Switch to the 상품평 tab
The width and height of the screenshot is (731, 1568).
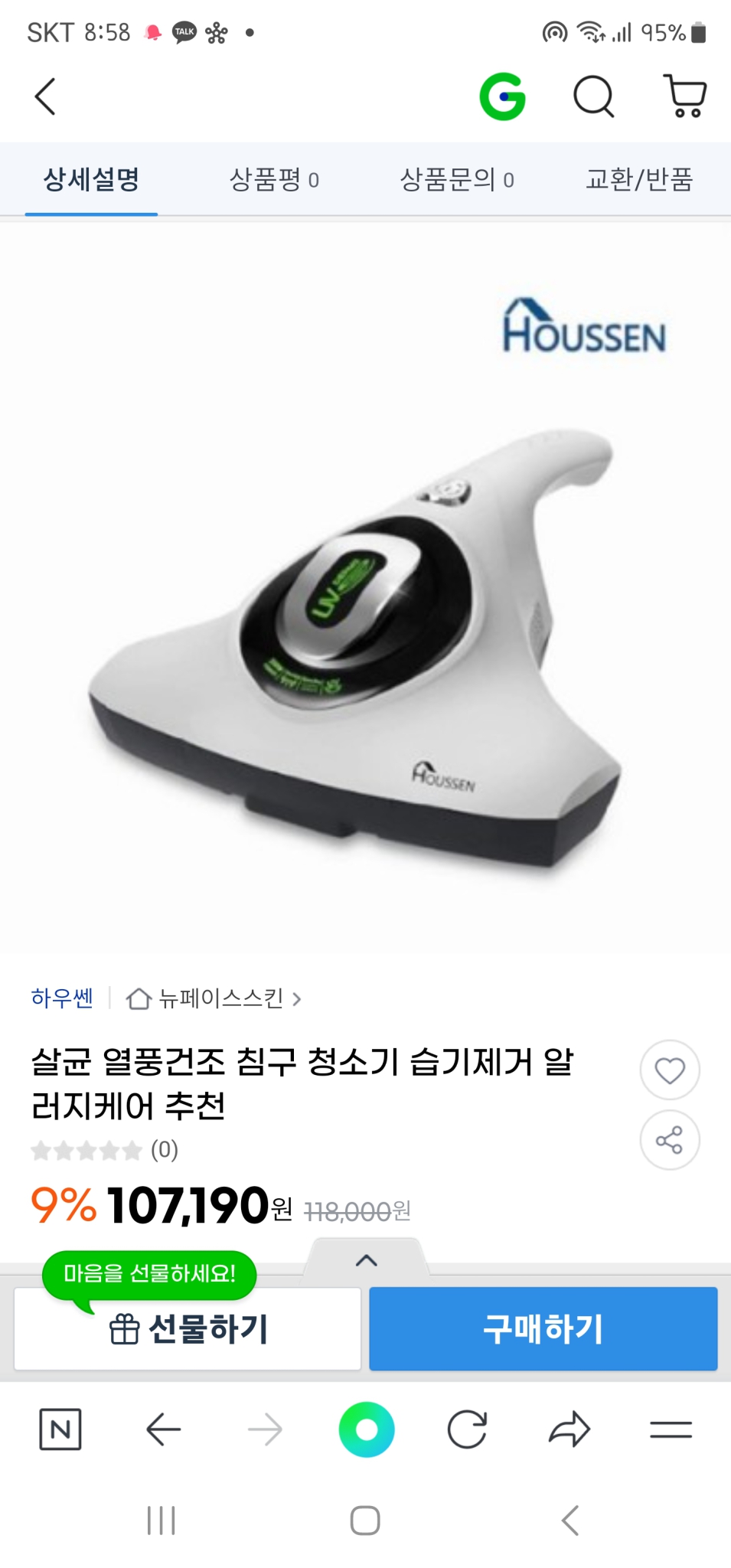pyautogui.click(x=273, y=180)
